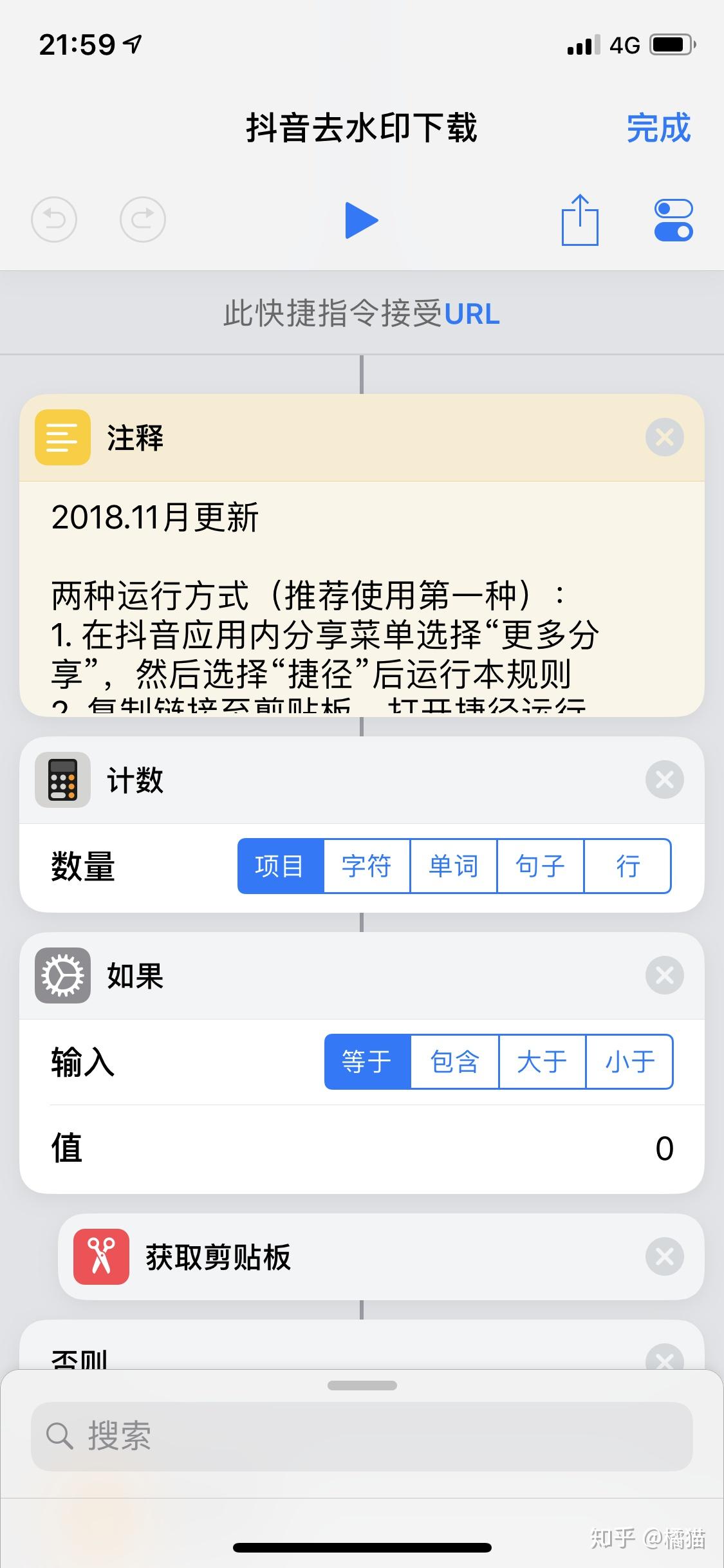Open the 搜索 actions search box

click(x=361, y=1436)
